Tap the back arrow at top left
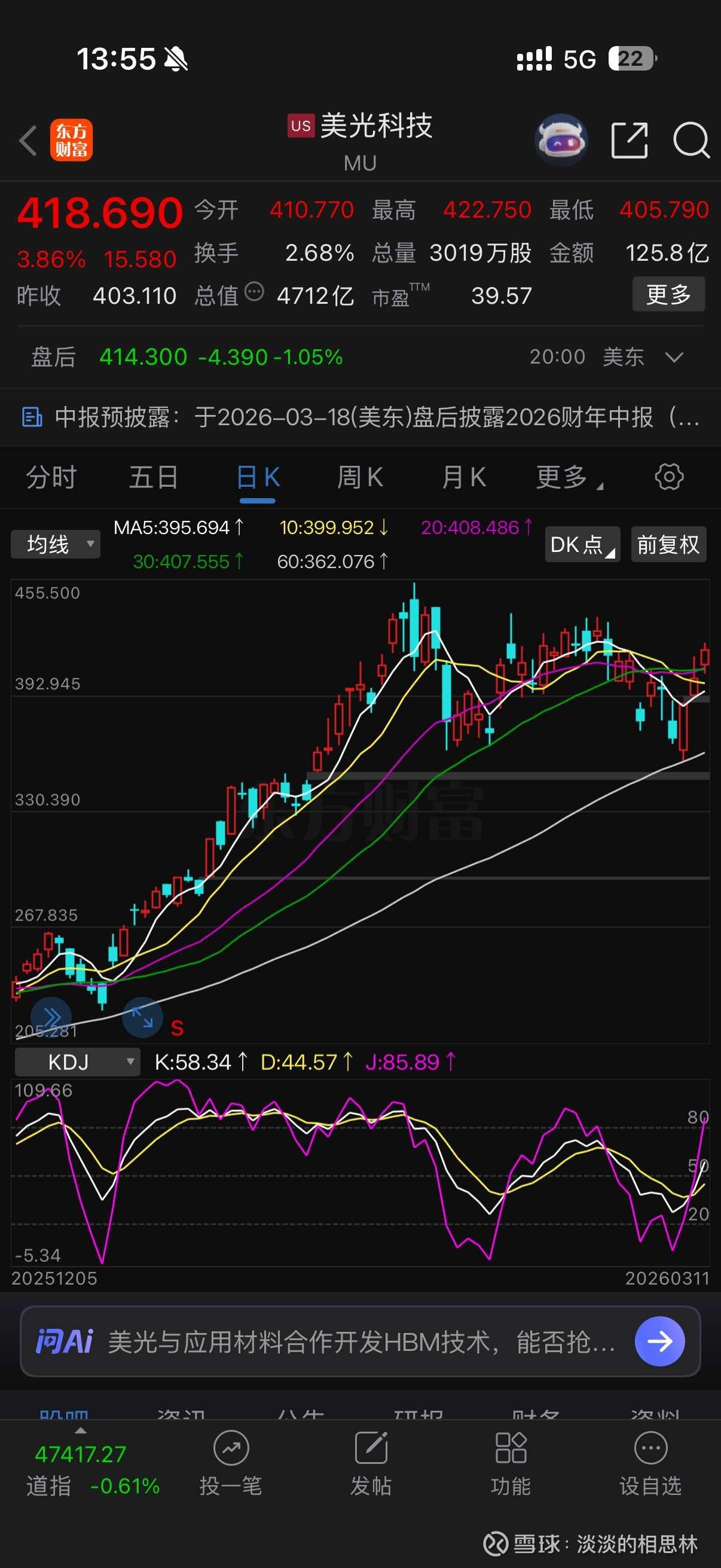Image resolution: width=721 pixels, height=1568 pixels. click(27, 141)
